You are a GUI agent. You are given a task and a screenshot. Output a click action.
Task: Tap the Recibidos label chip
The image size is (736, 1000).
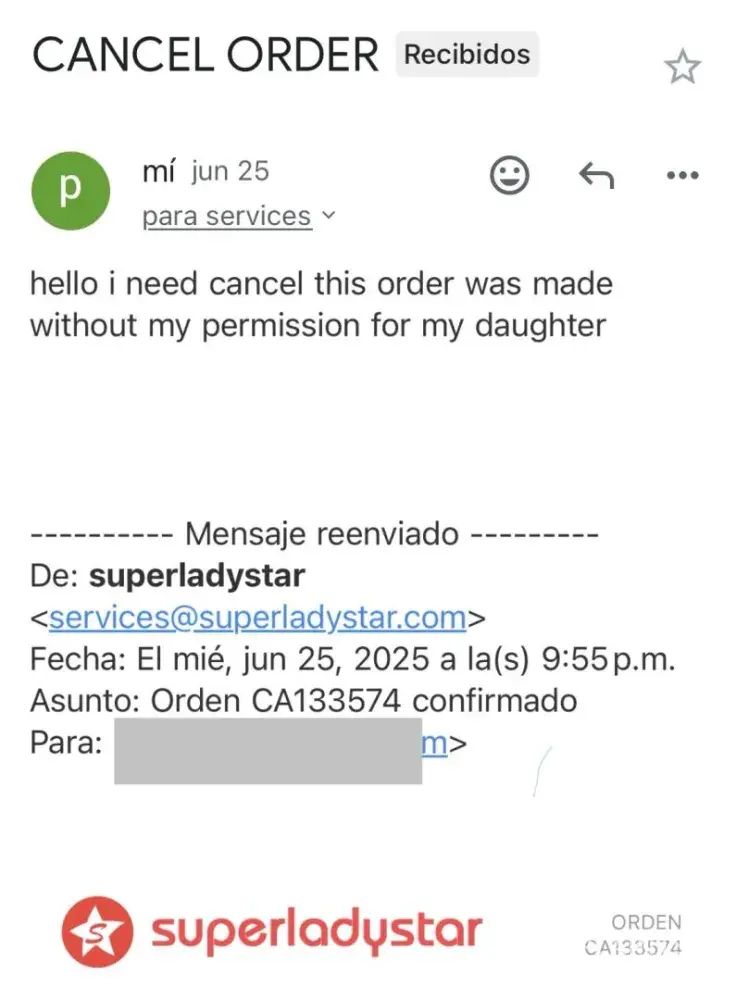click(467, 54)
